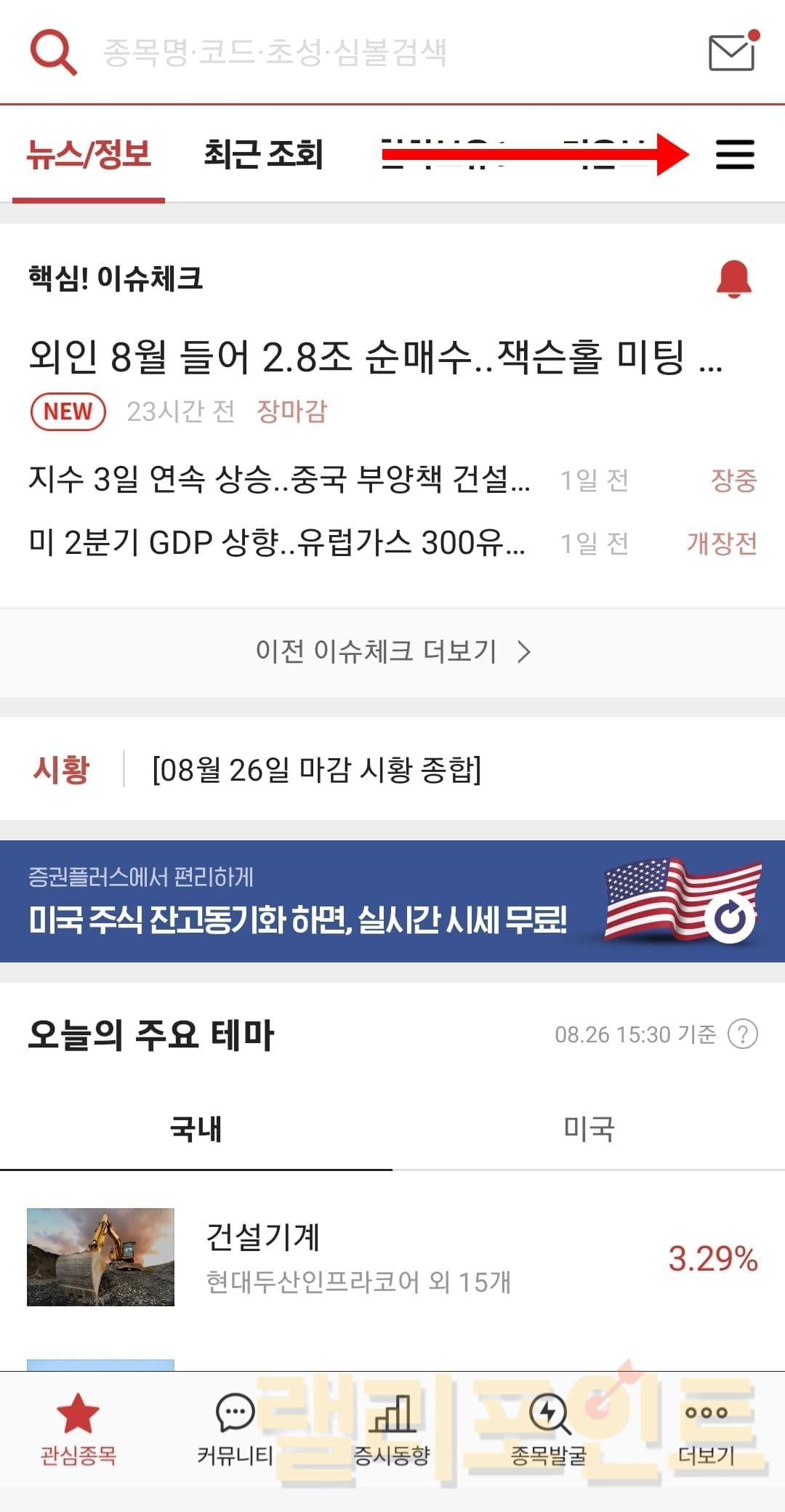Switch to the 미국 theme tab
This screenshot has height=1512, width=785.
(589, 1129)
